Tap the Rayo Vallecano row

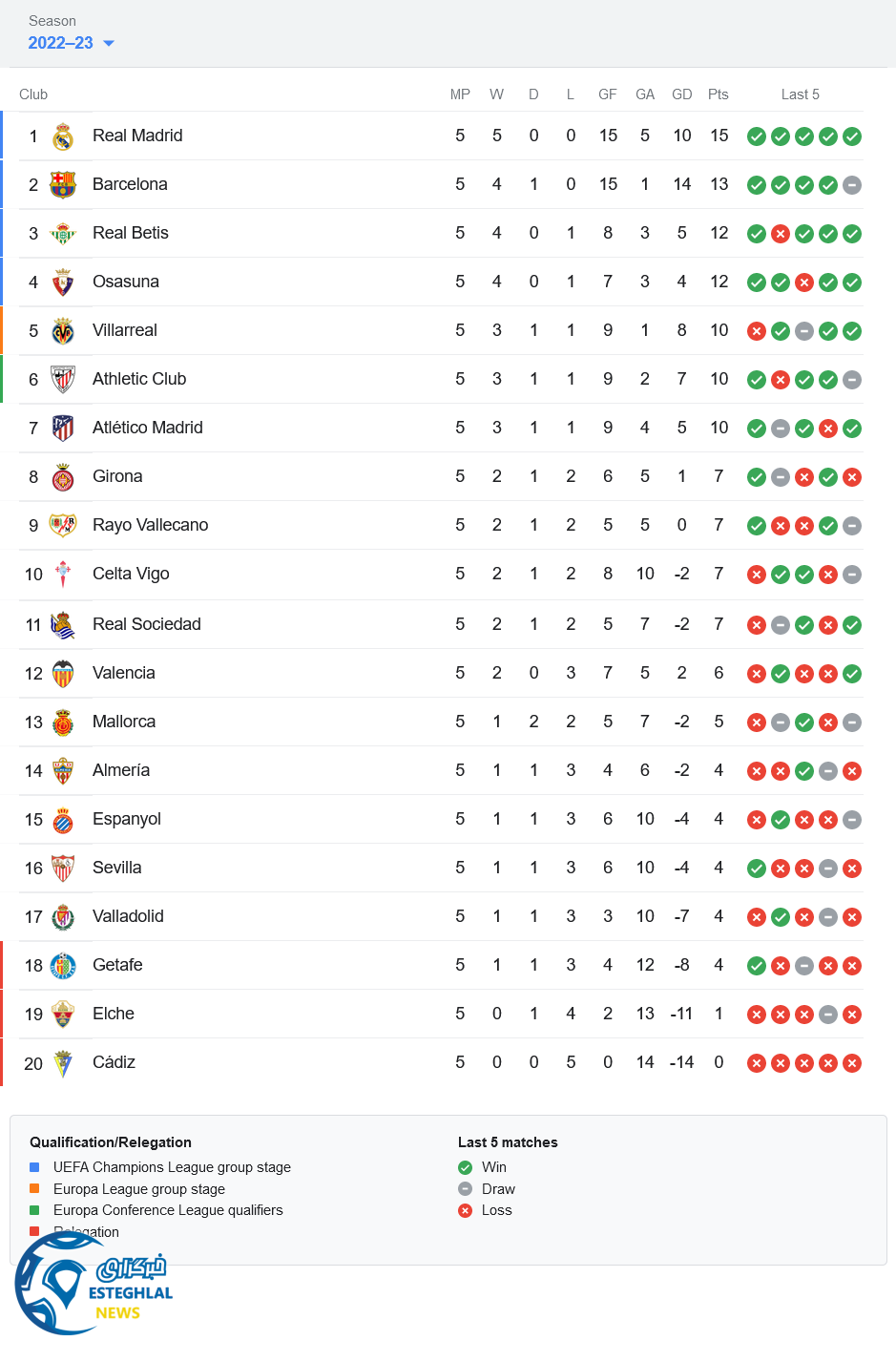pyautogui.click(x=150, y=525)
